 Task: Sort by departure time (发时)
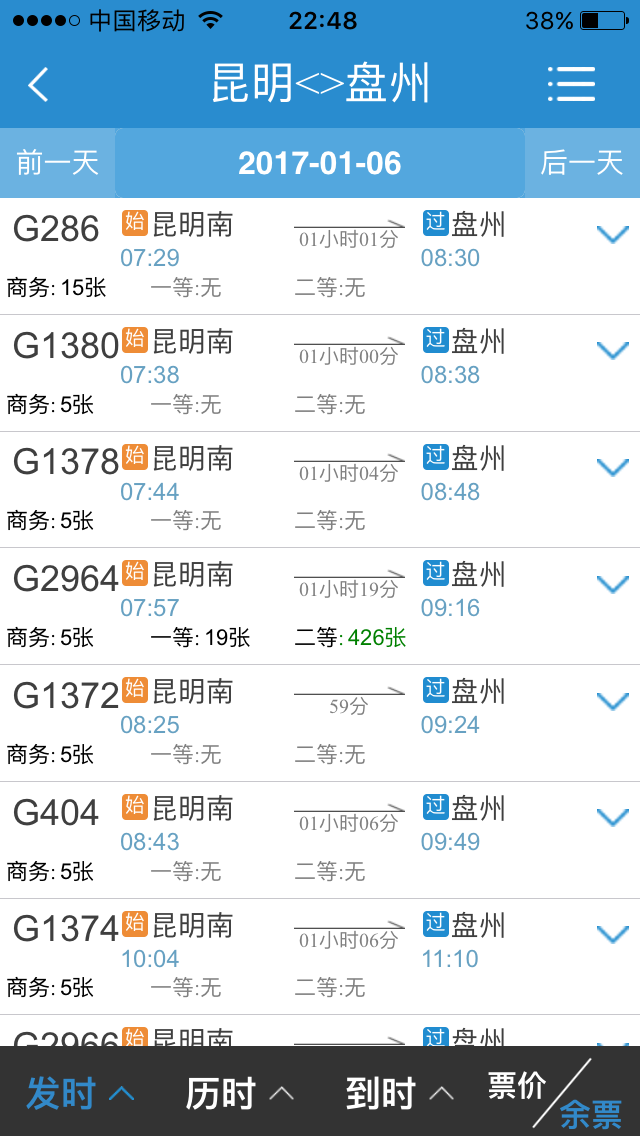point(80,1093)
